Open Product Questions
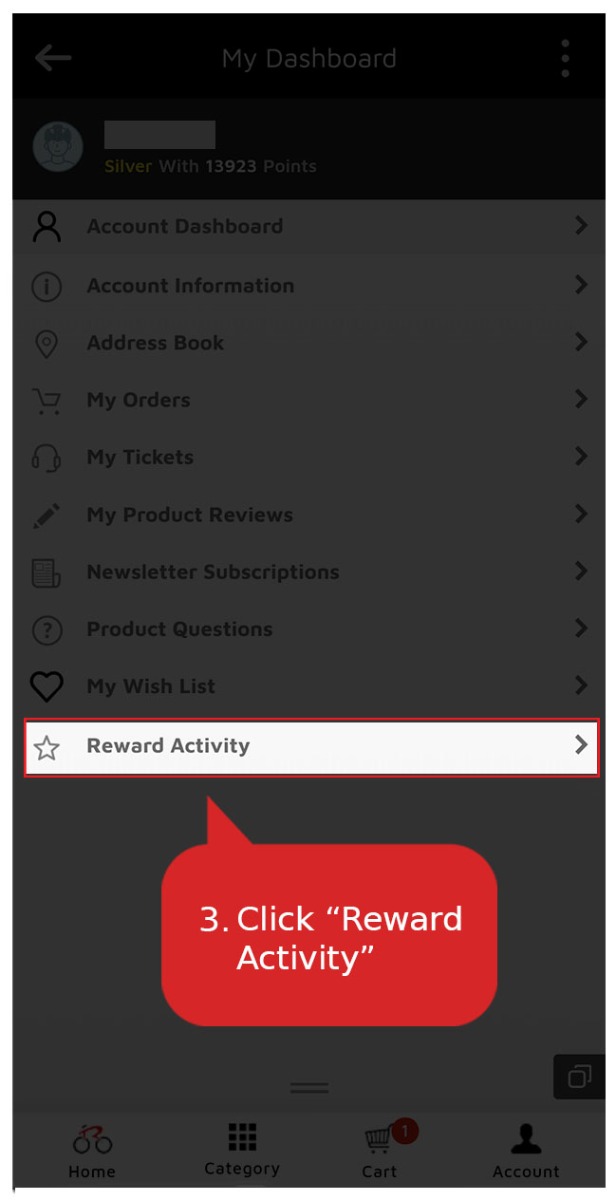The width and height of the screenshot is (616, 1200). pos(310,629)
